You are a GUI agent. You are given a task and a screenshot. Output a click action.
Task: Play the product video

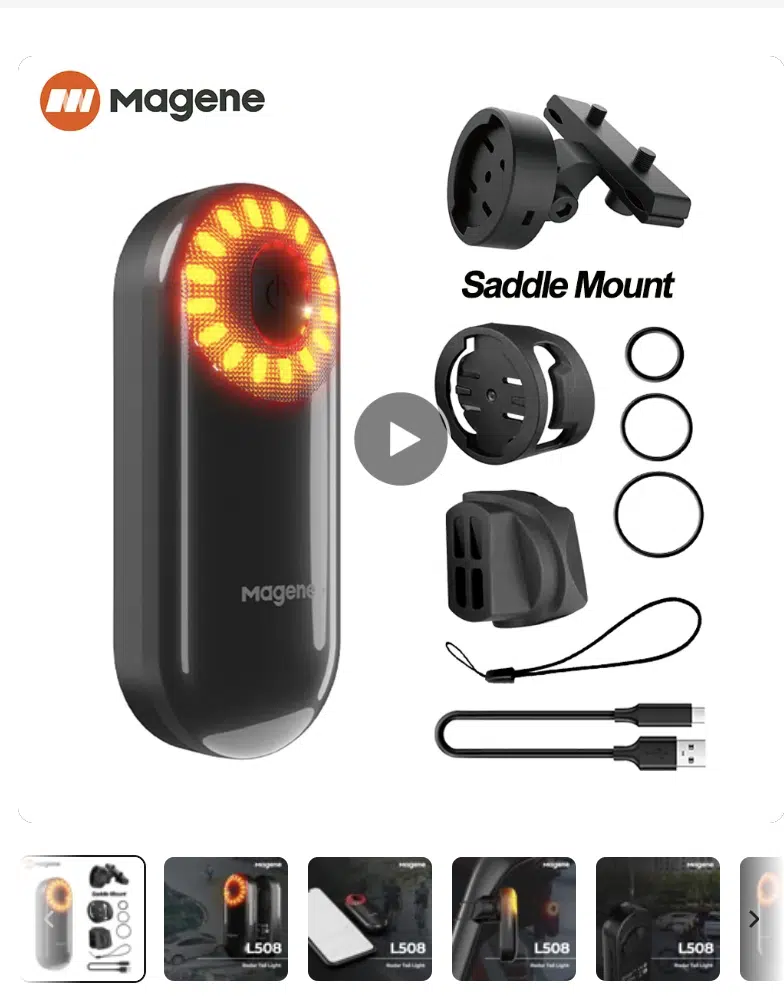click(401, 439)
